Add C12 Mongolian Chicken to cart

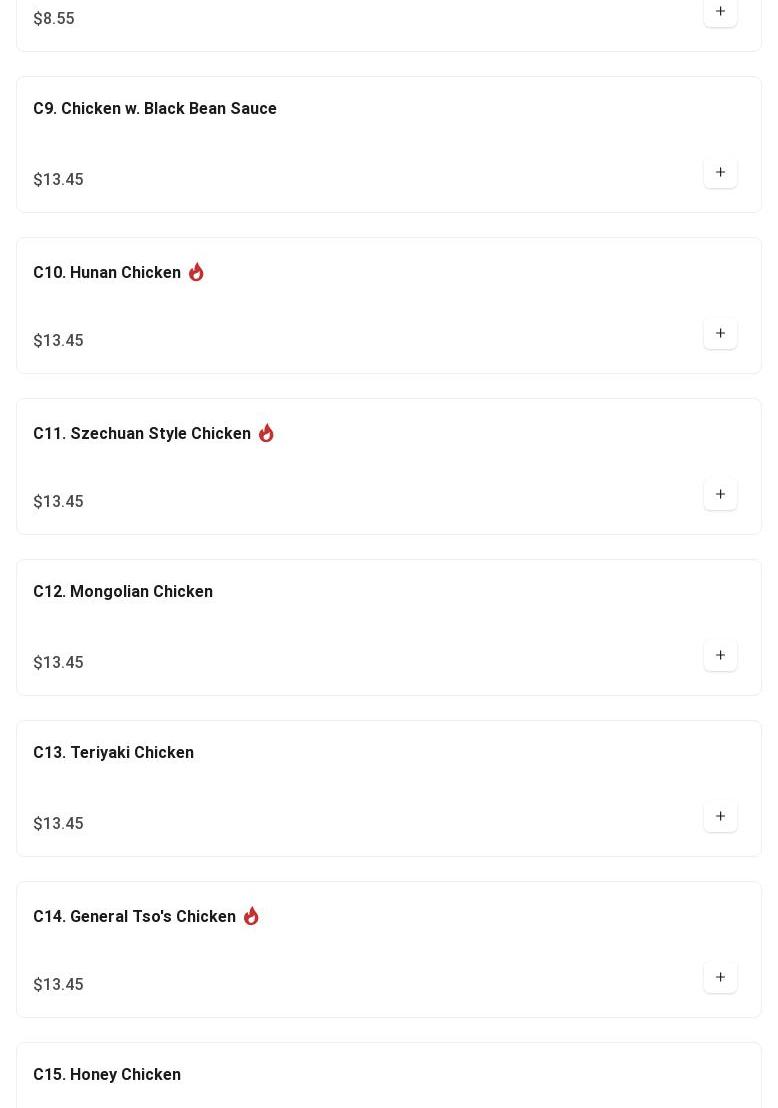(x=720, y=655)
